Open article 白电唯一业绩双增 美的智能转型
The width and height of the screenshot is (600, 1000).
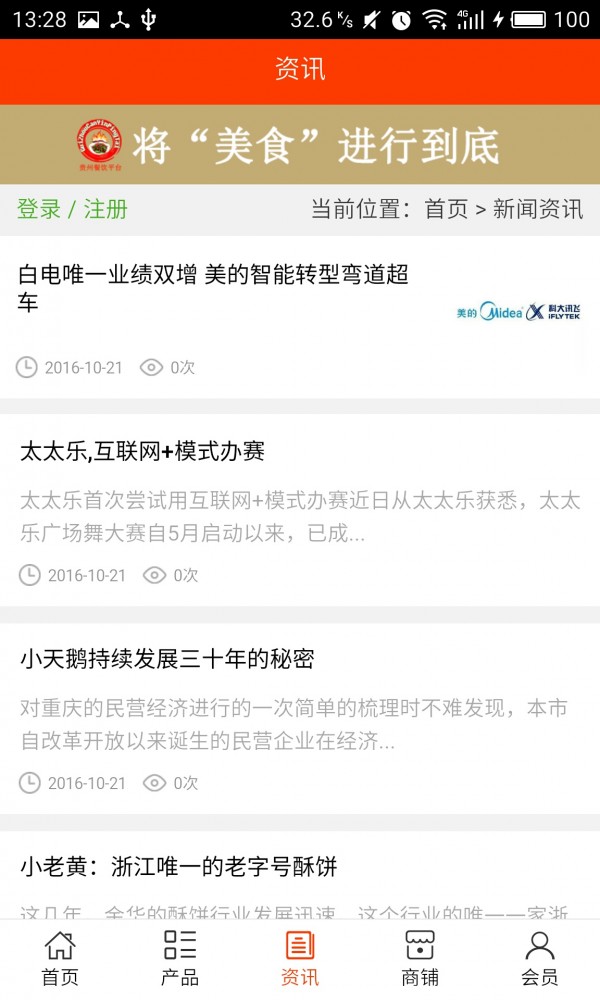click(214, 288)
